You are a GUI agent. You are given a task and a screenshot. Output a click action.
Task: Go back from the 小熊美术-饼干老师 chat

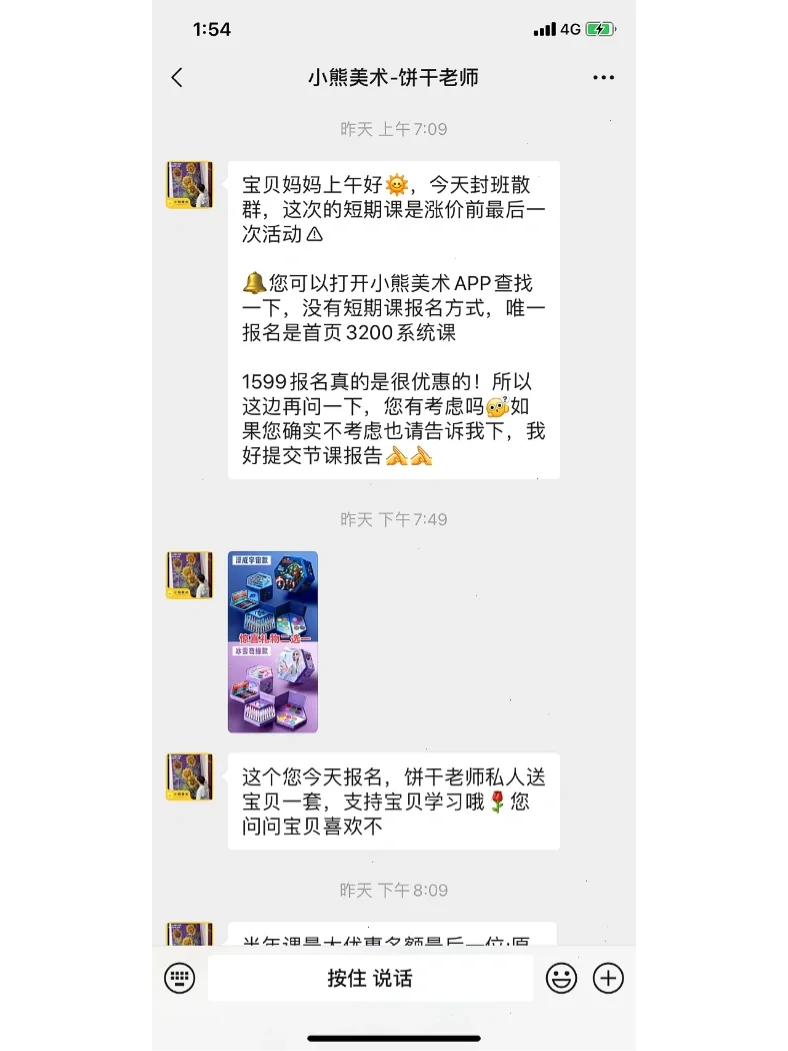[x=177, y=78]
